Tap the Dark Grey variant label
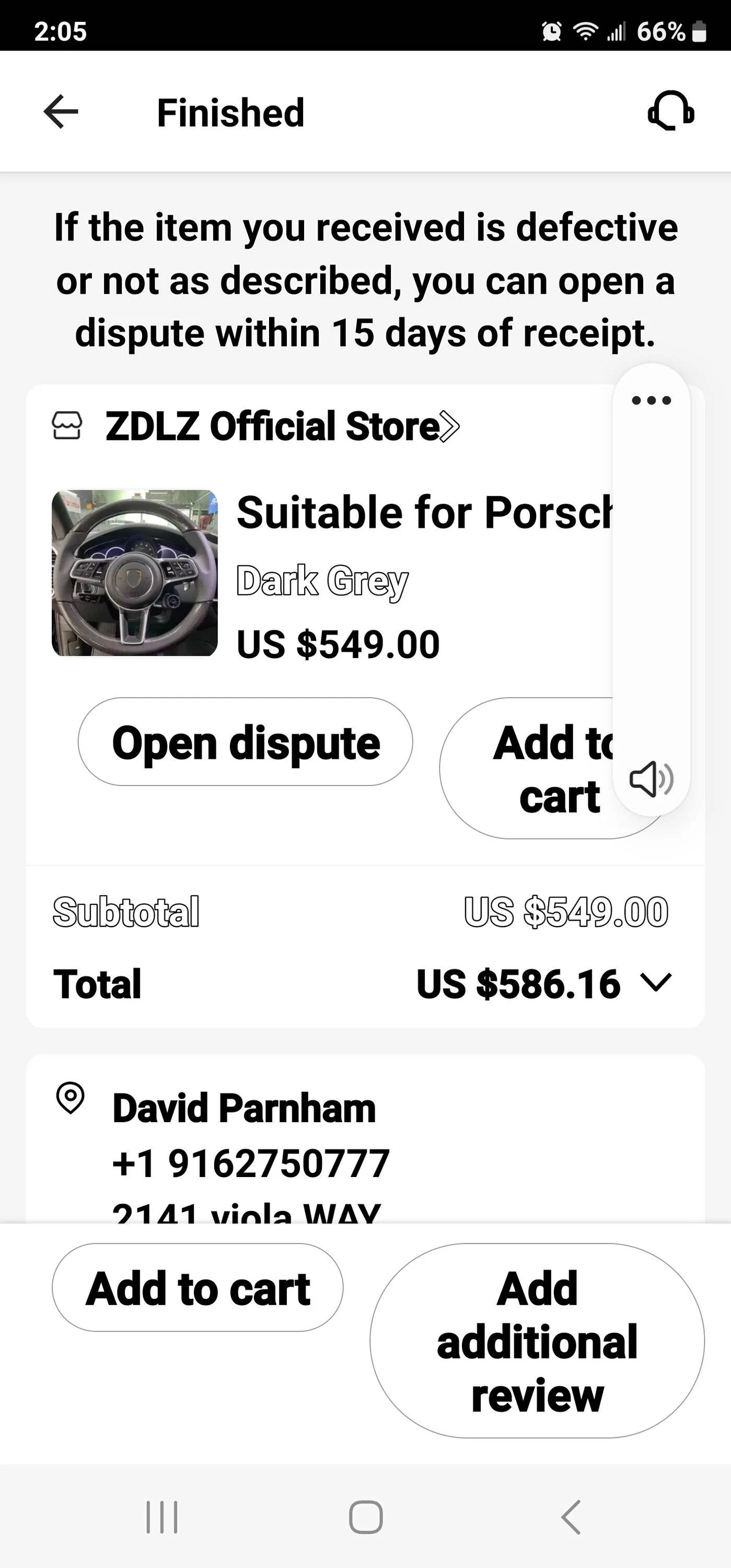 pos(323,581)
